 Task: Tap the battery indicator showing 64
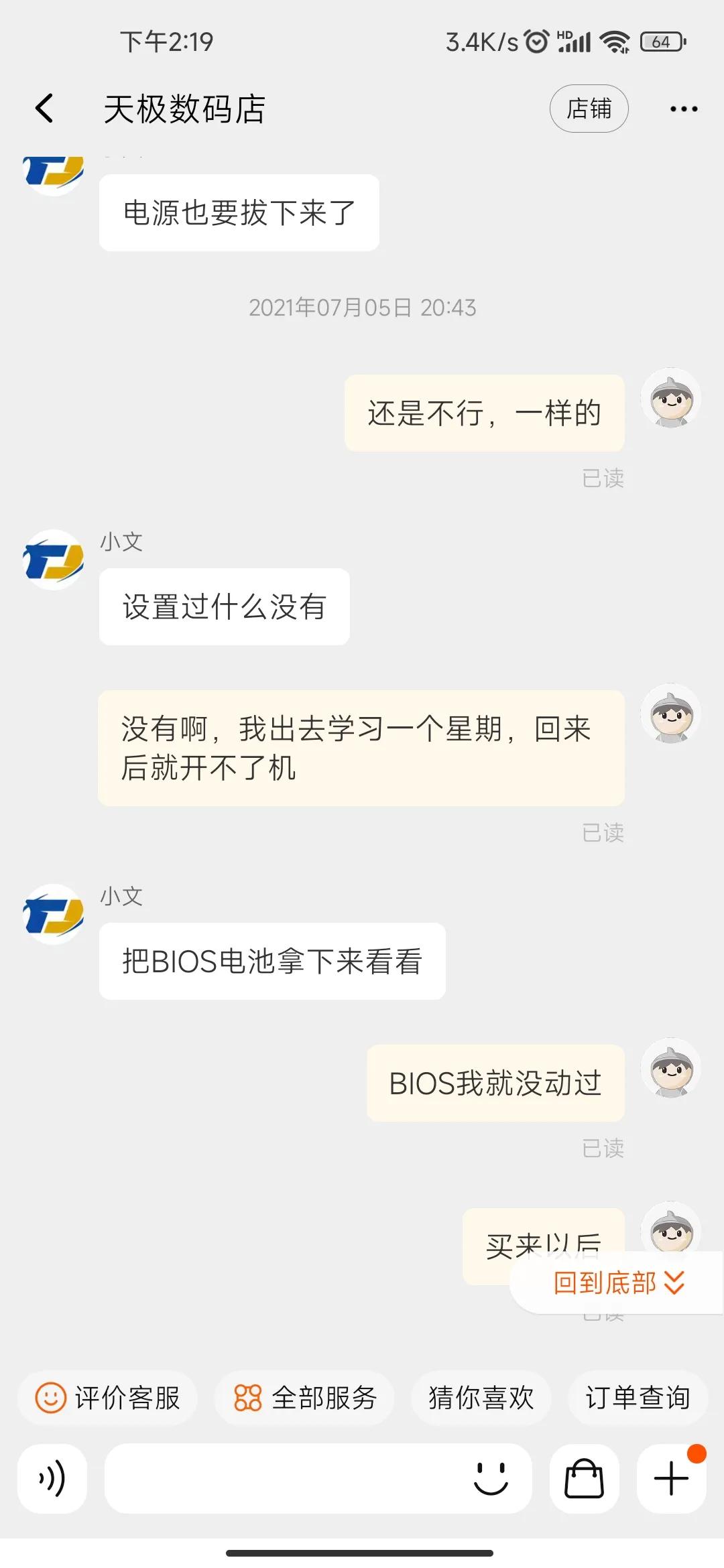click(659, 42)
